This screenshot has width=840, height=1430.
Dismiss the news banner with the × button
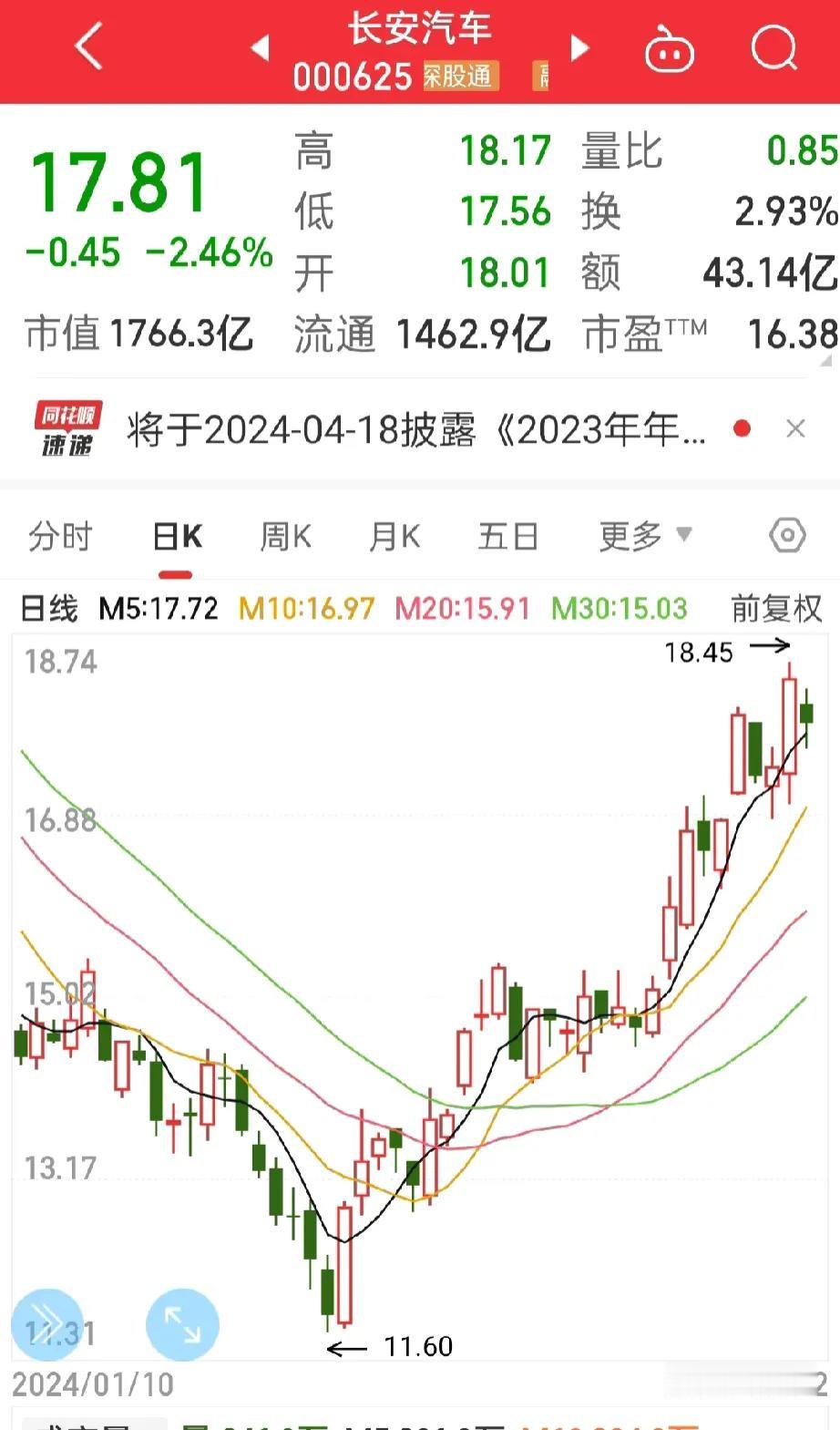(x=795, y=428)
